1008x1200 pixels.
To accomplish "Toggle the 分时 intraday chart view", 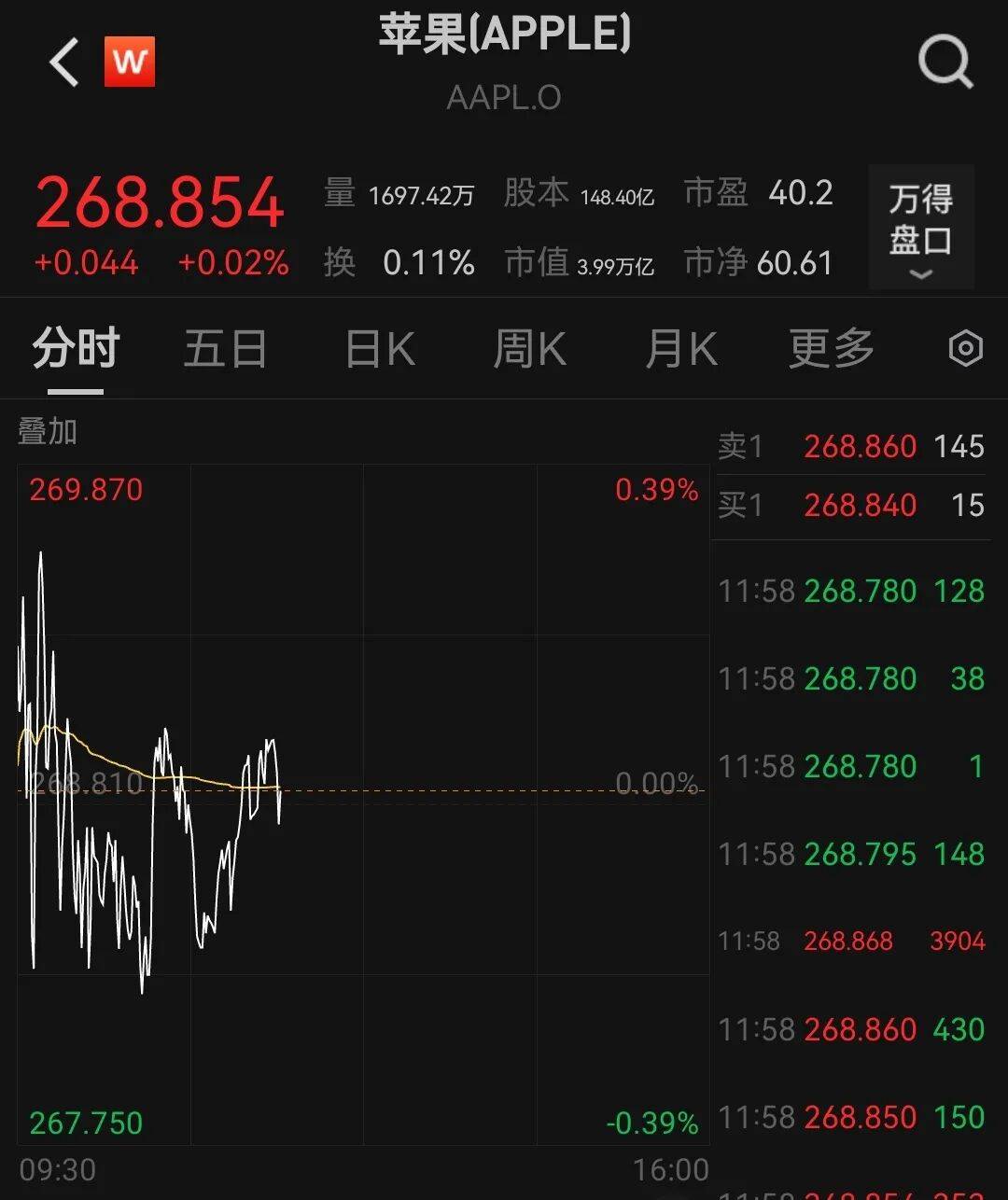I will pyautogui.click(x=75, y=348).
